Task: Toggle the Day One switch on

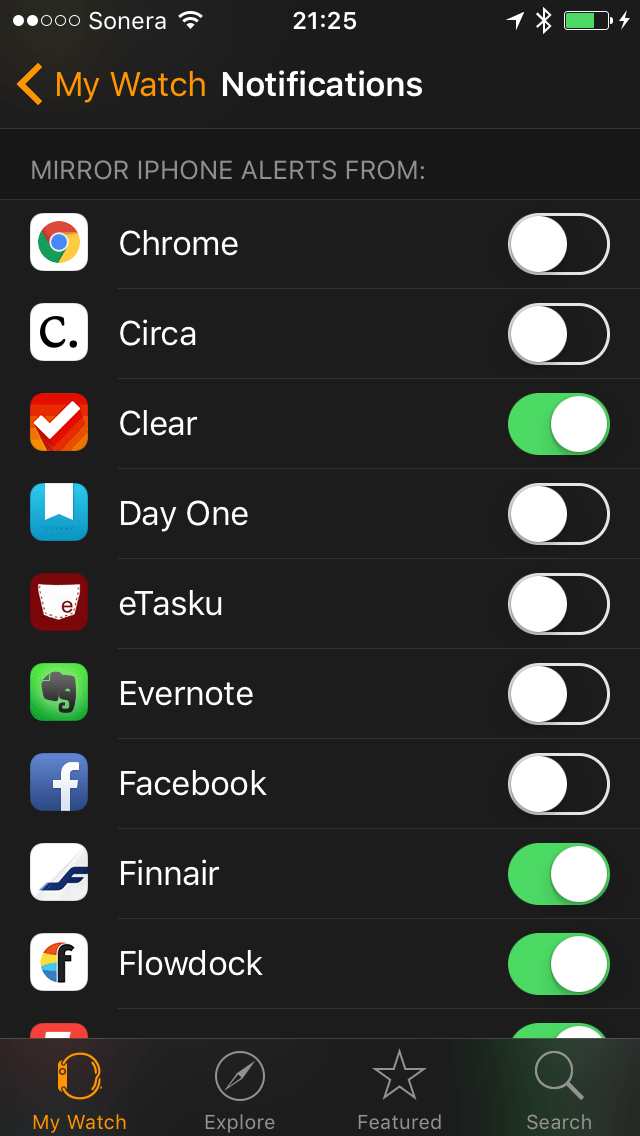Action: click(558, 514)
